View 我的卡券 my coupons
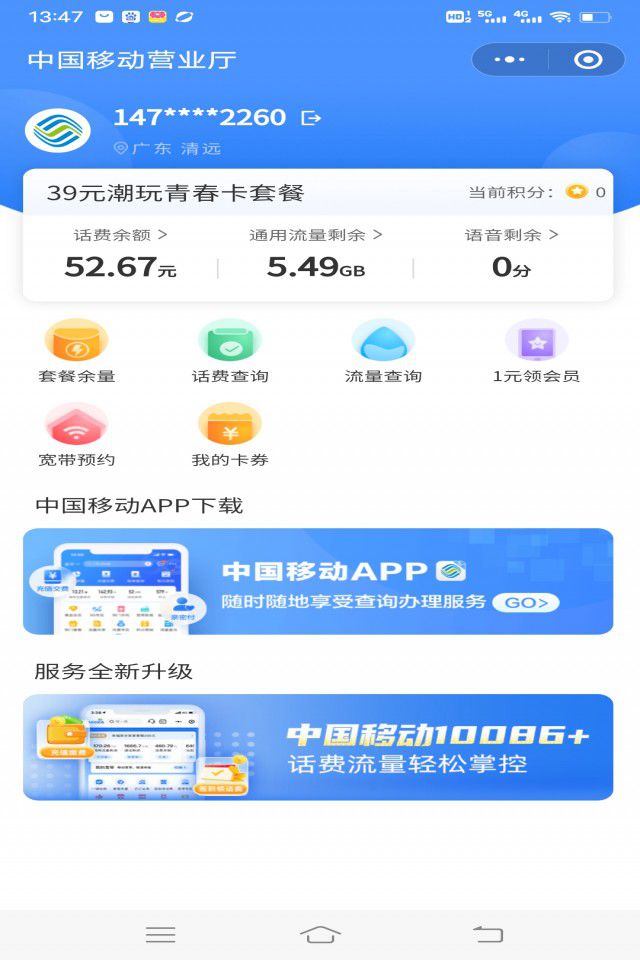 [230, 436]
